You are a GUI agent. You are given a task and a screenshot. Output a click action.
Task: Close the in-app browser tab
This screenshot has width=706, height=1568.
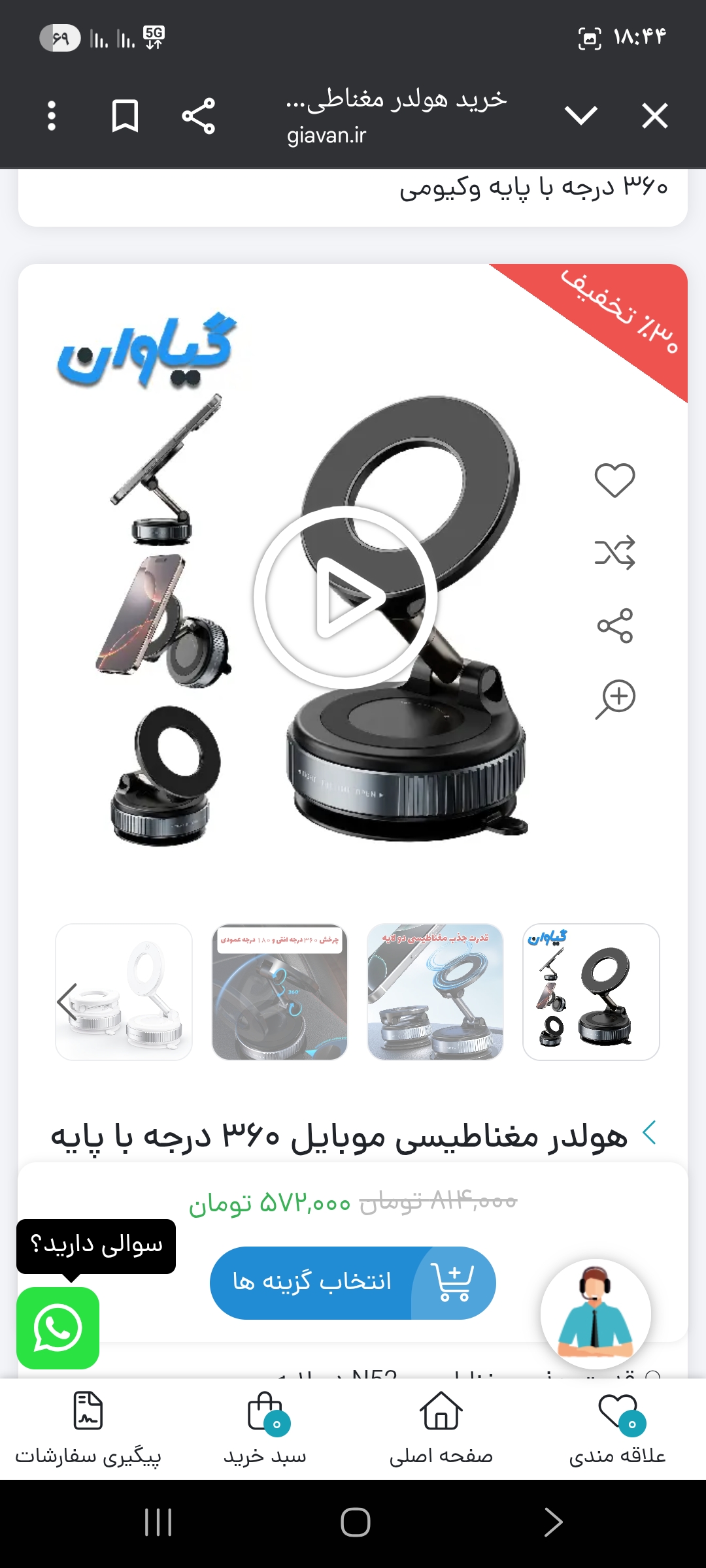point(654,116)
